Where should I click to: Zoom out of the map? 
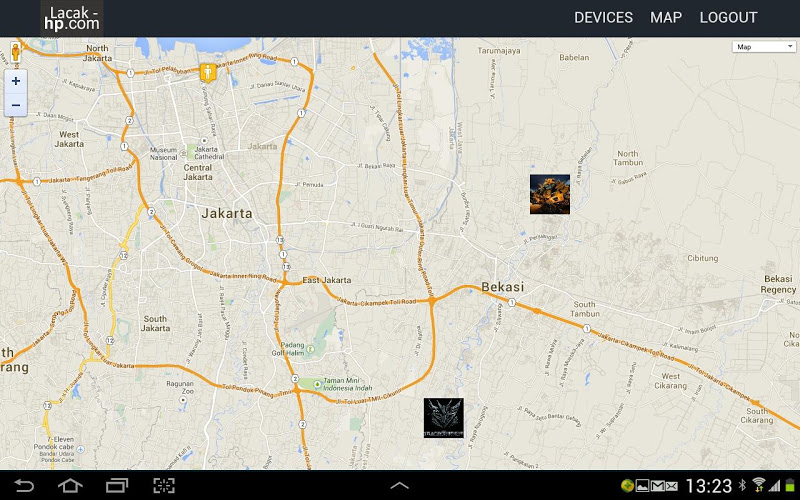[16, 104]
